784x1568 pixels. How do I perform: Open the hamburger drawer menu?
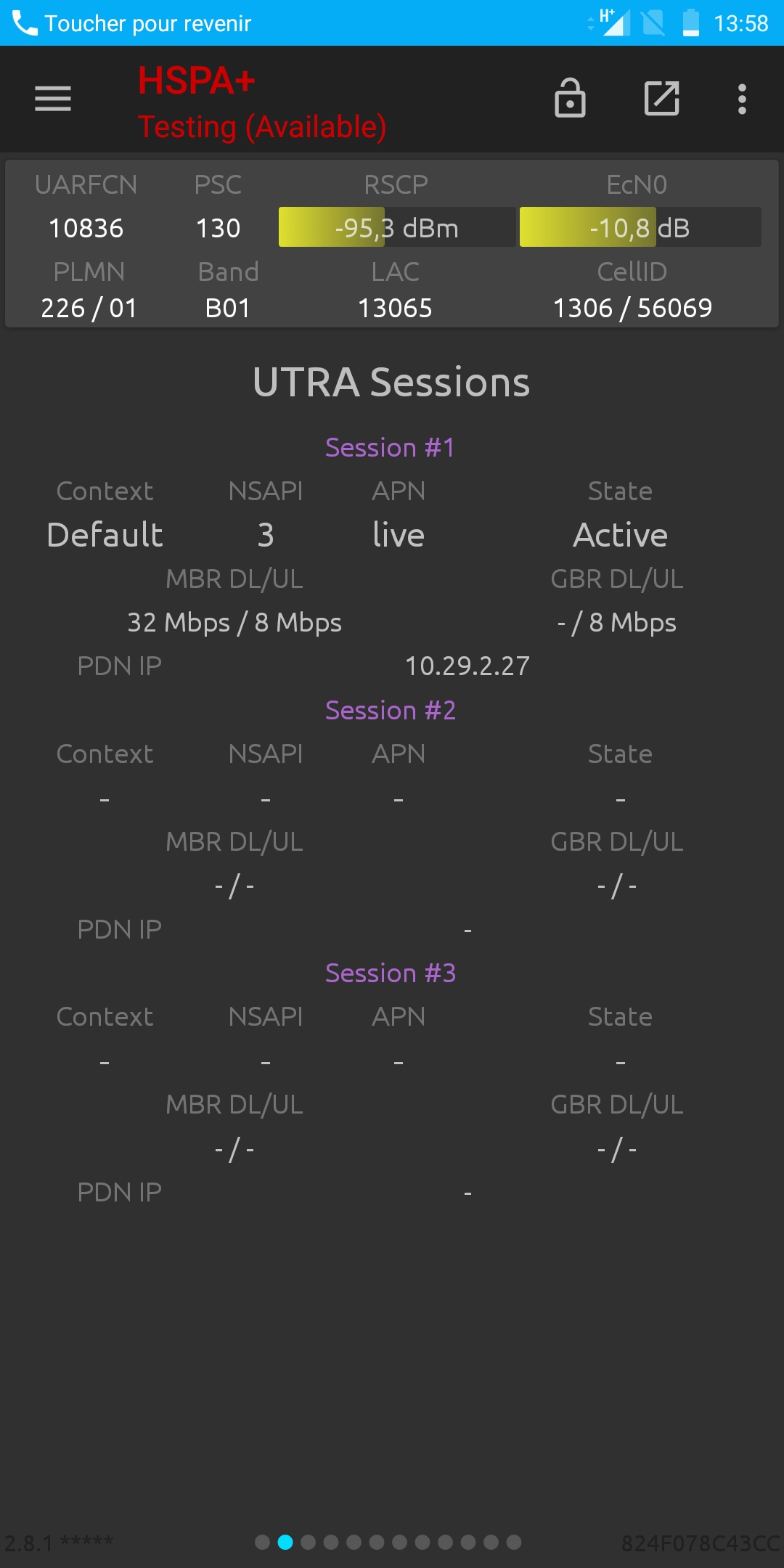pyautogui.click(x=53, y=99)
